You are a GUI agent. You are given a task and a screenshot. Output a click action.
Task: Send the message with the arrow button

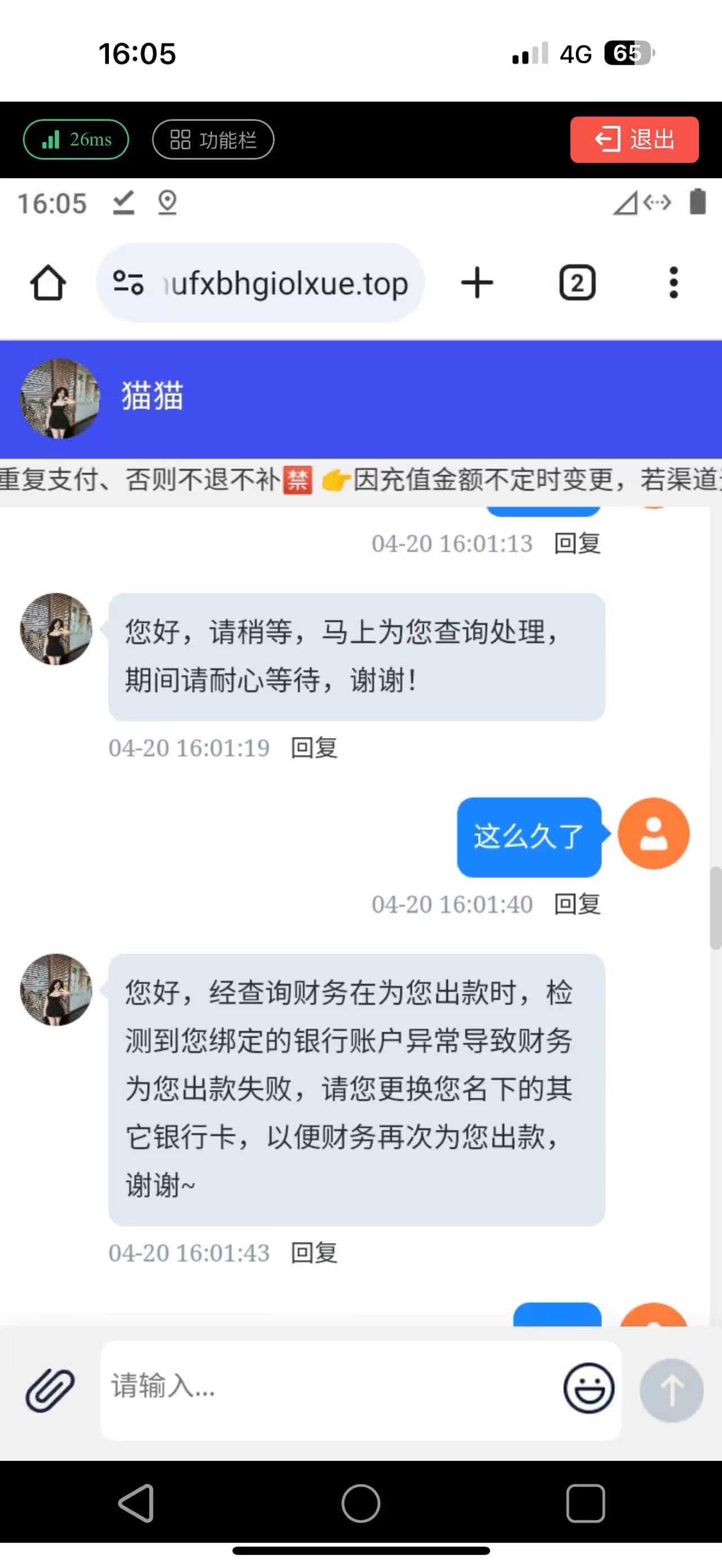click(x=671, y=1390)
